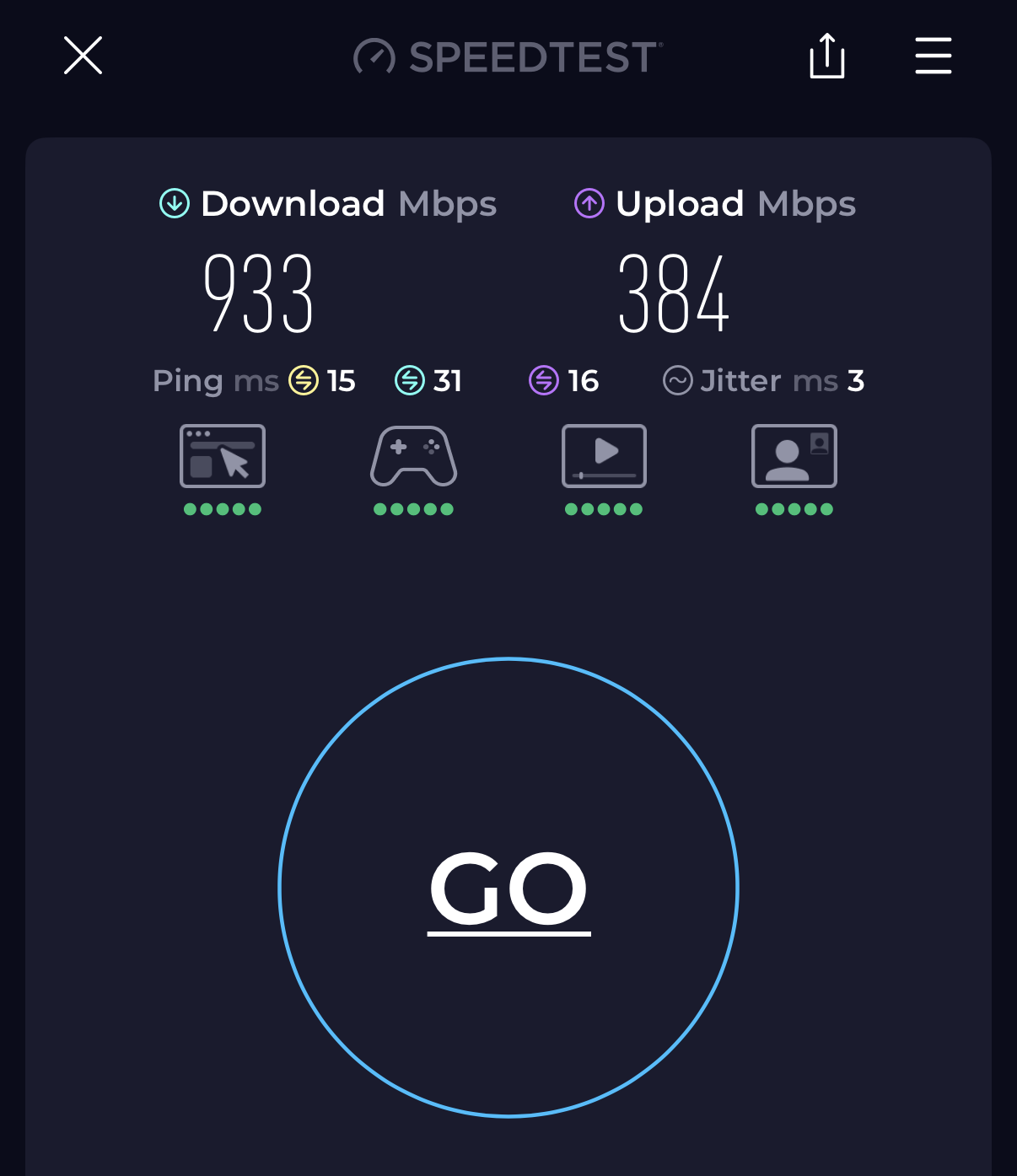Start a new test with GO
The image size is (1017, 1176).
click(508, 888)
